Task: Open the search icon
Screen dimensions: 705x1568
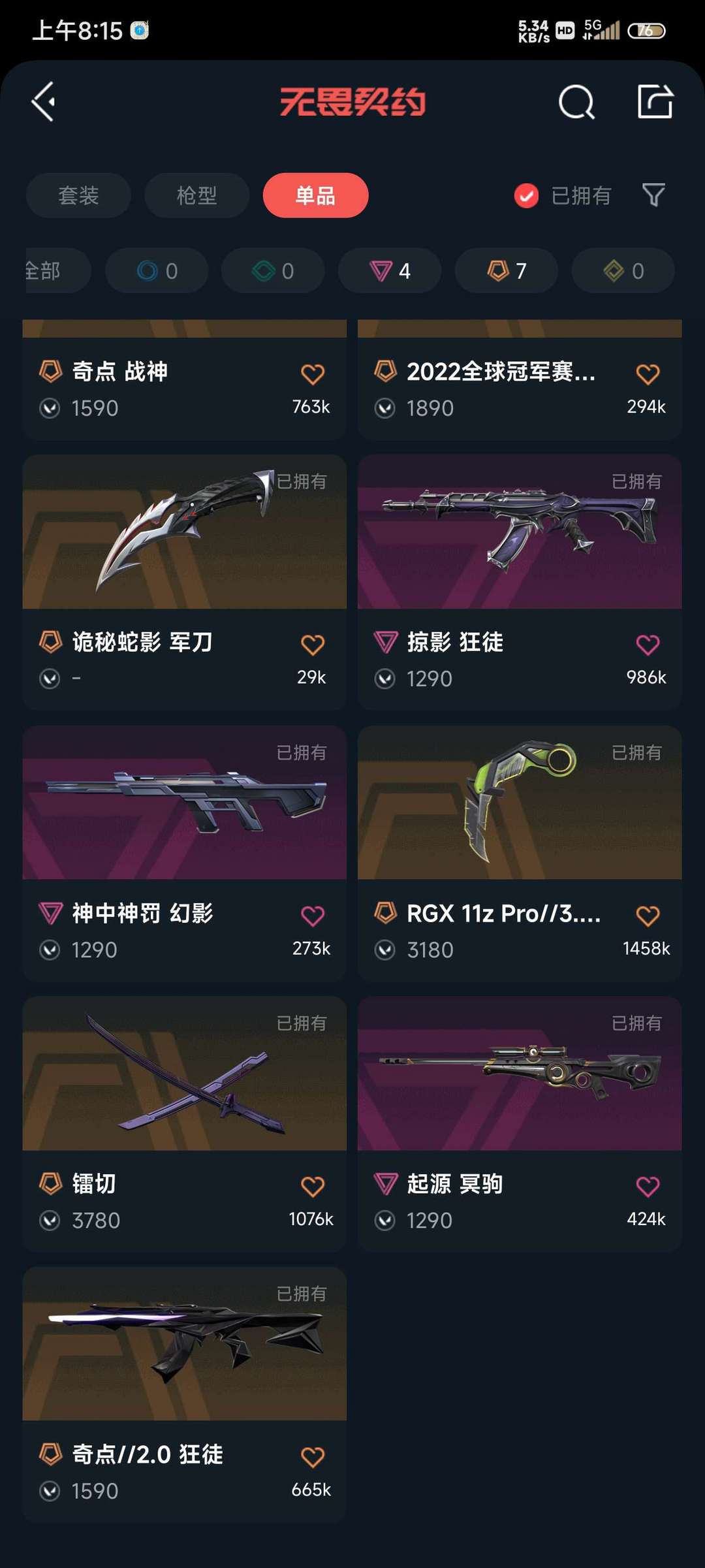Action: (x=576, y=102)
